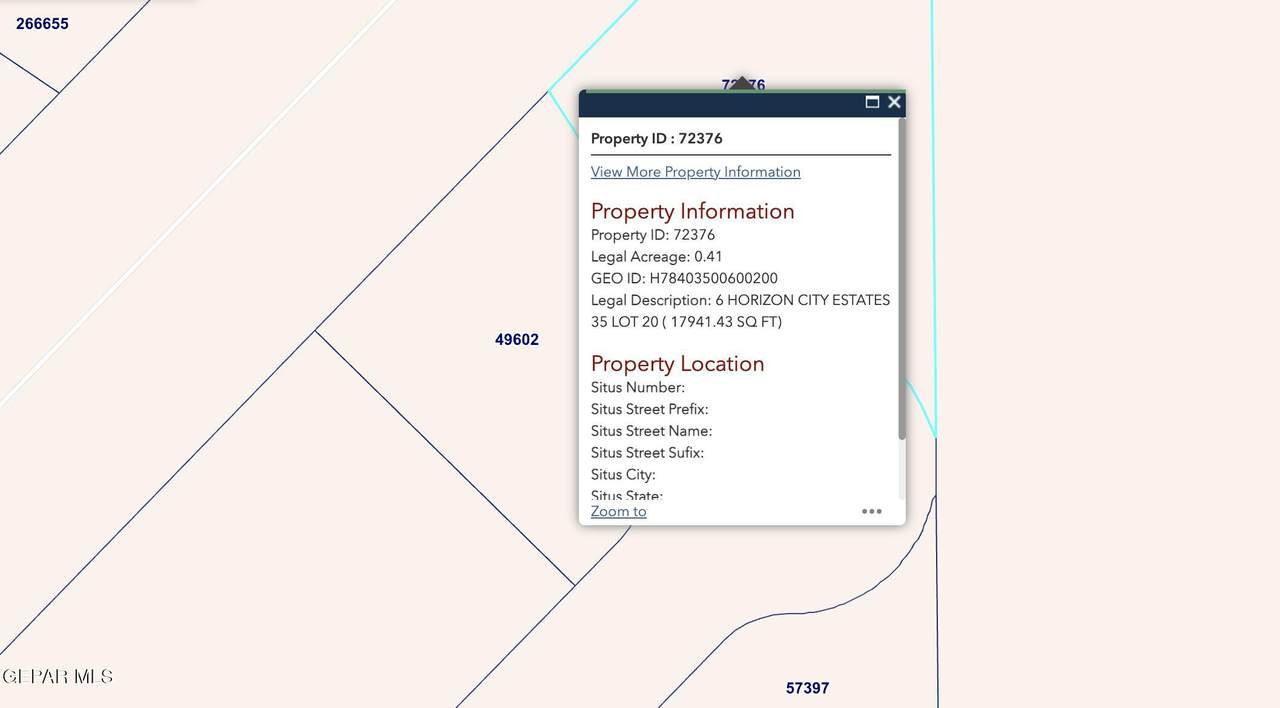Maximize the property popup window
Screen dimensions: 1280x708
[872, 102]
